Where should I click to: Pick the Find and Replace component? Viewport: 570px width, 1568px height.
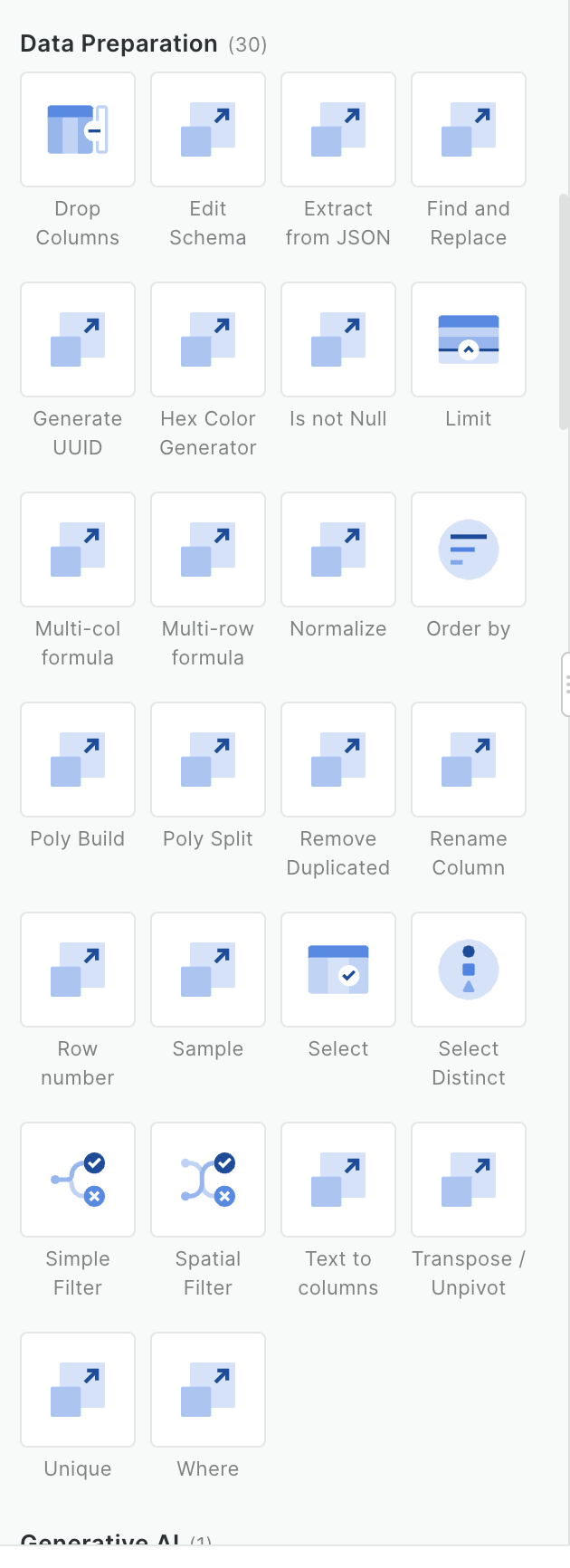click(x=469, y=129)
